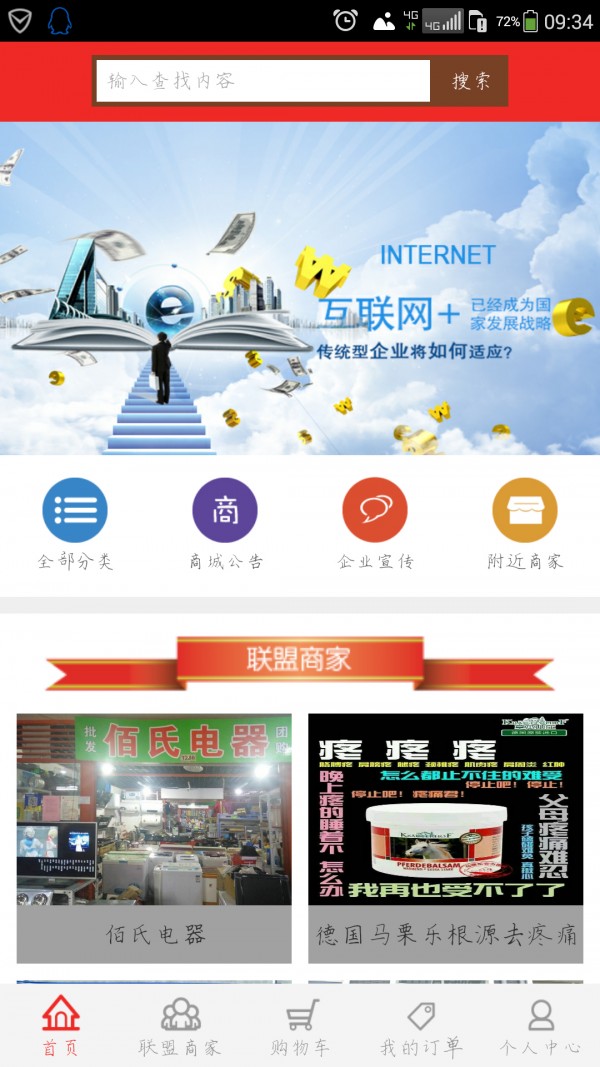
Task: Tap the 输入查找内容 search field
Action: (x=262, y=81)
